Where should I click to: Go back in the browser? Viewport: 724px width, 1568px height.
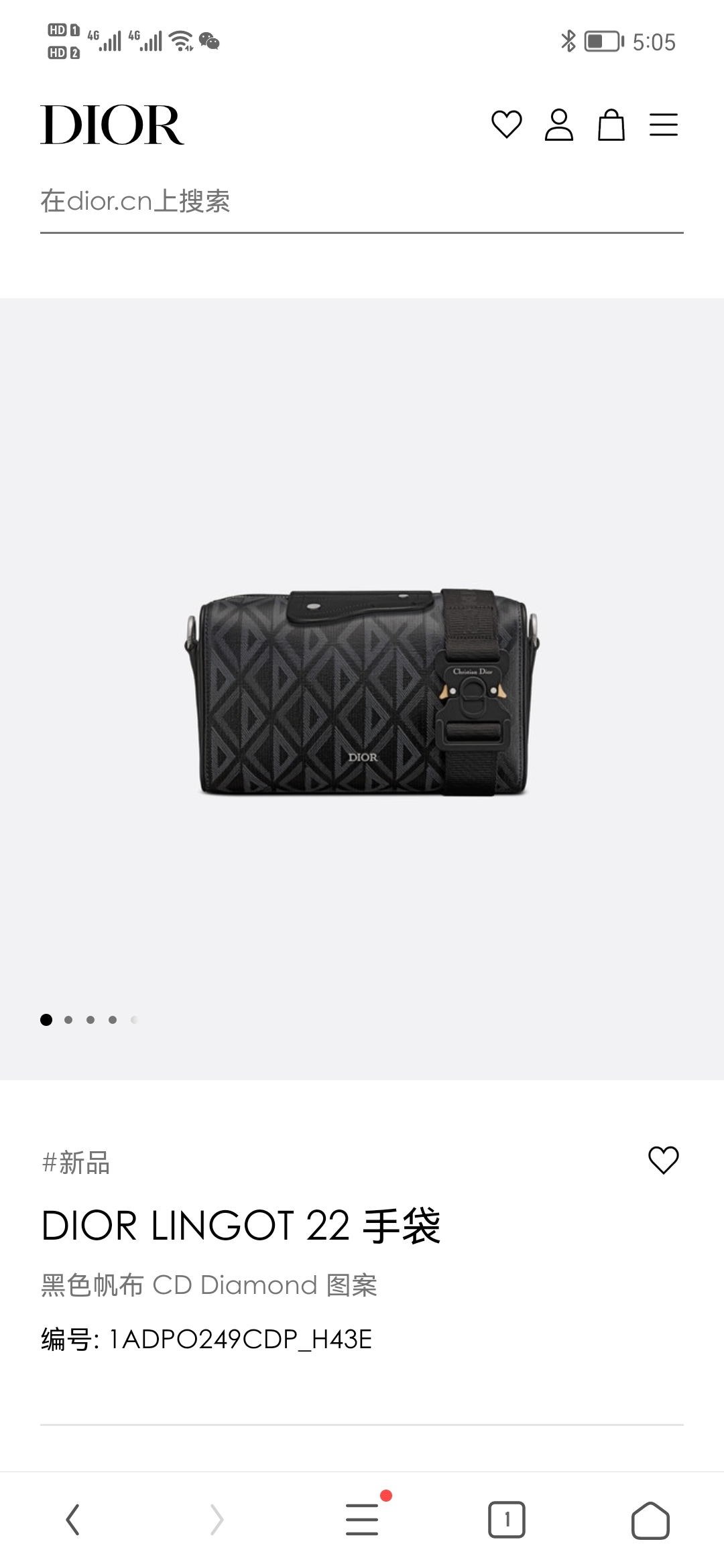point(72,1519)
